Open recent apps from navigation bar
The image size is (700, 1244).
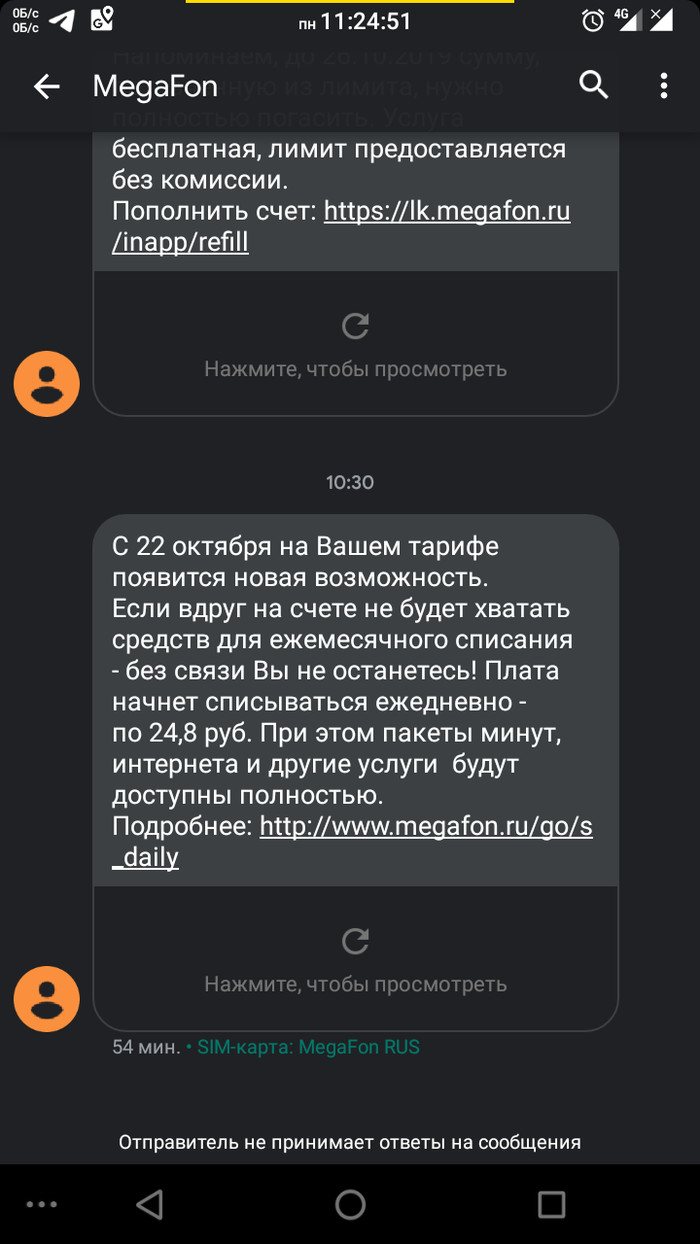[x=551, y=1204]
